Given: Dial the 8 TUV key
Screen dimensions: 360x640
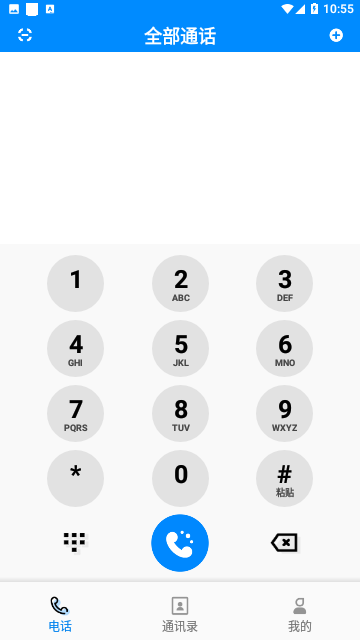Looking at the screenshot, I should pos(180,413).
